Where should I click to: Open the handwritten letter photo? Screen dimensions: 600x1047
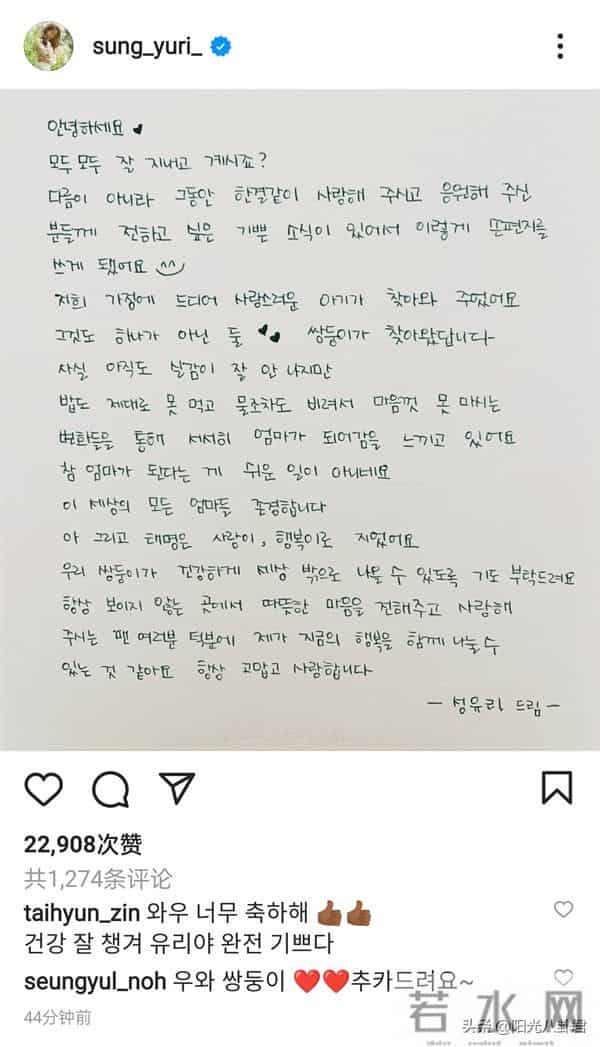pos(300,420)
